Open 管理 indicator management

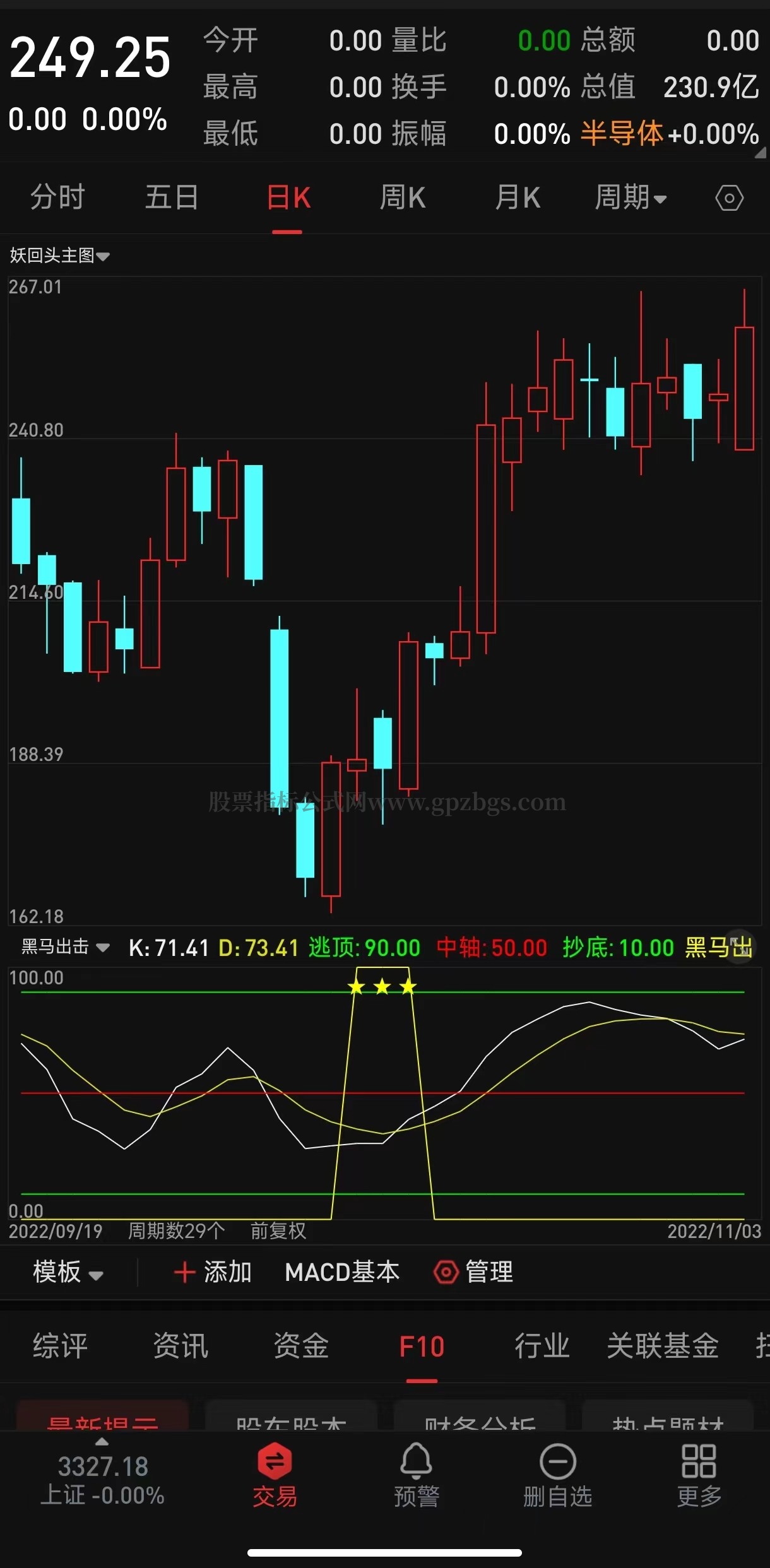[x=473, y=1271]
